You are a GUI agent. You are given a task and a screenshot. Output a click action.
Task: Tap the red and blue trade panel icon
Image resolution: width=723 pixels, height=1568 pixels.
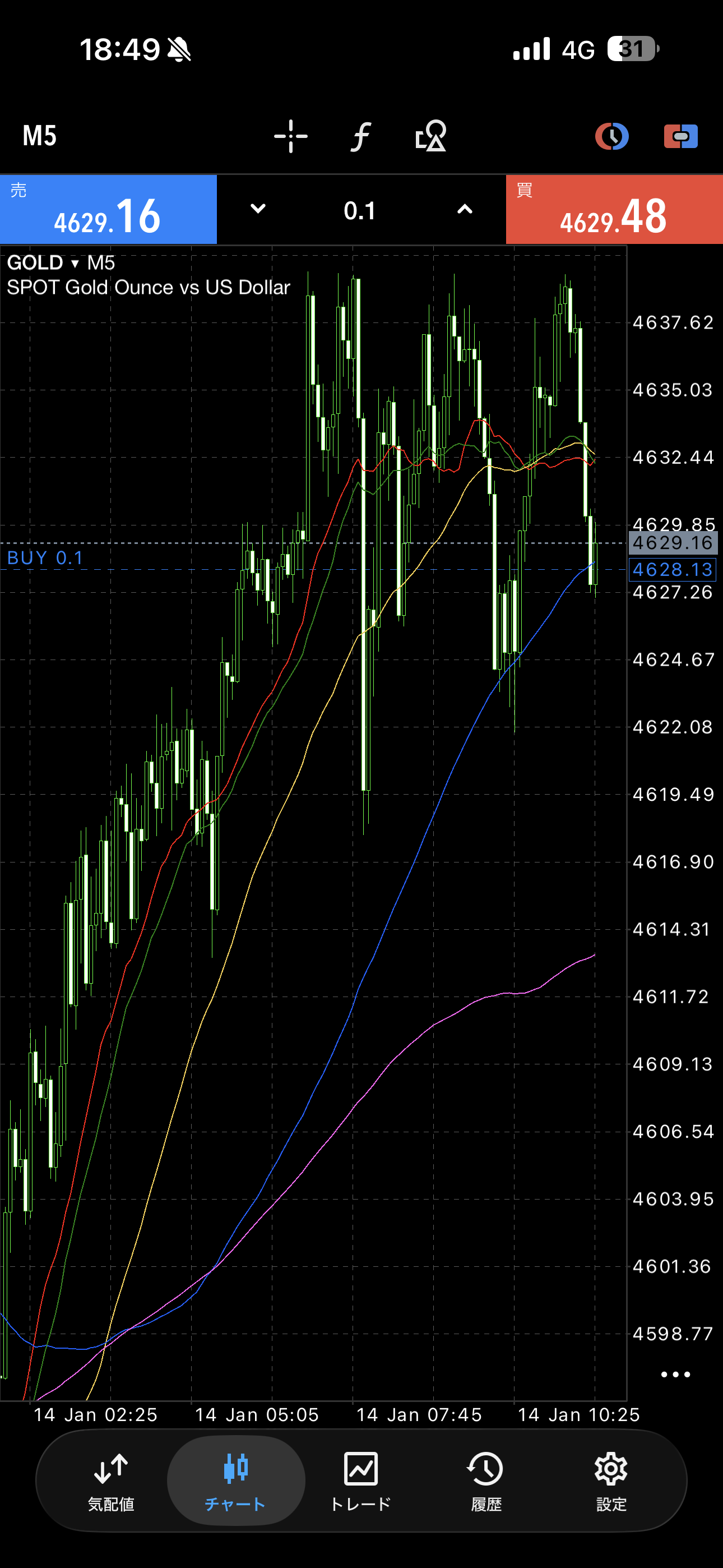[680, 136]
